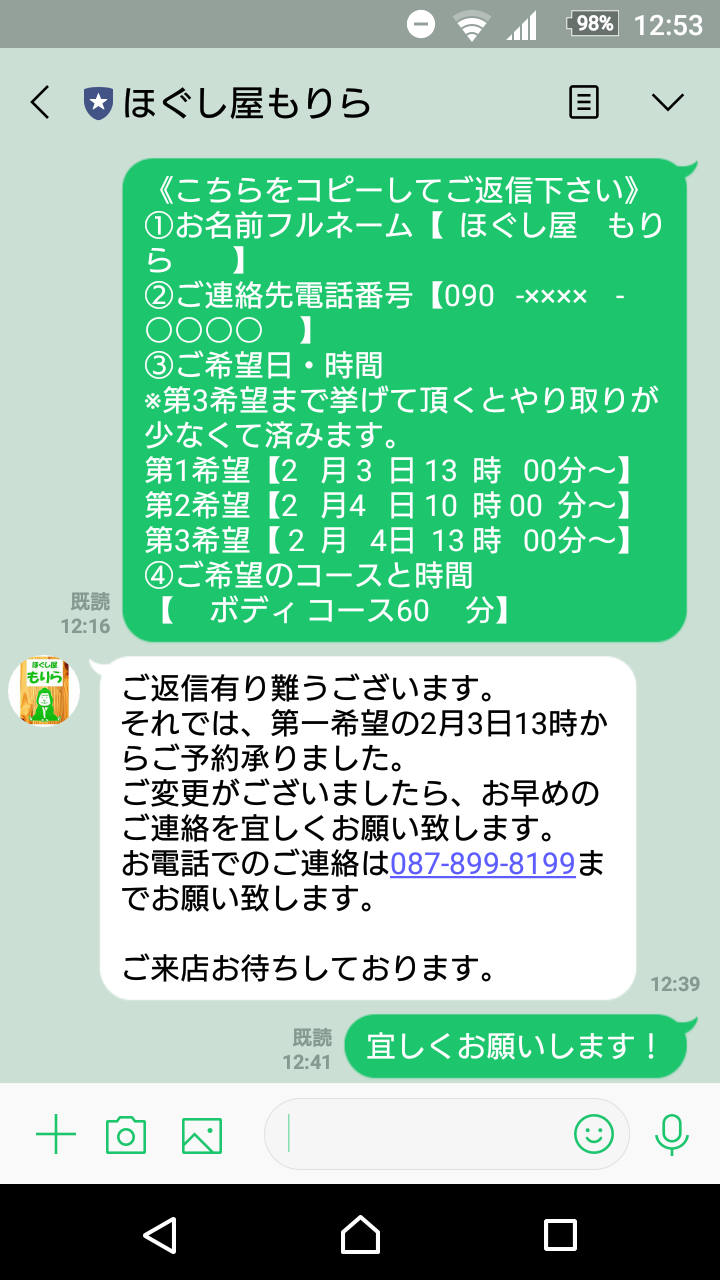Screen dimensions: 720x1280
Task: Open the camera to take a photo
Action: pyautogui.click(x=126, y=1135)
